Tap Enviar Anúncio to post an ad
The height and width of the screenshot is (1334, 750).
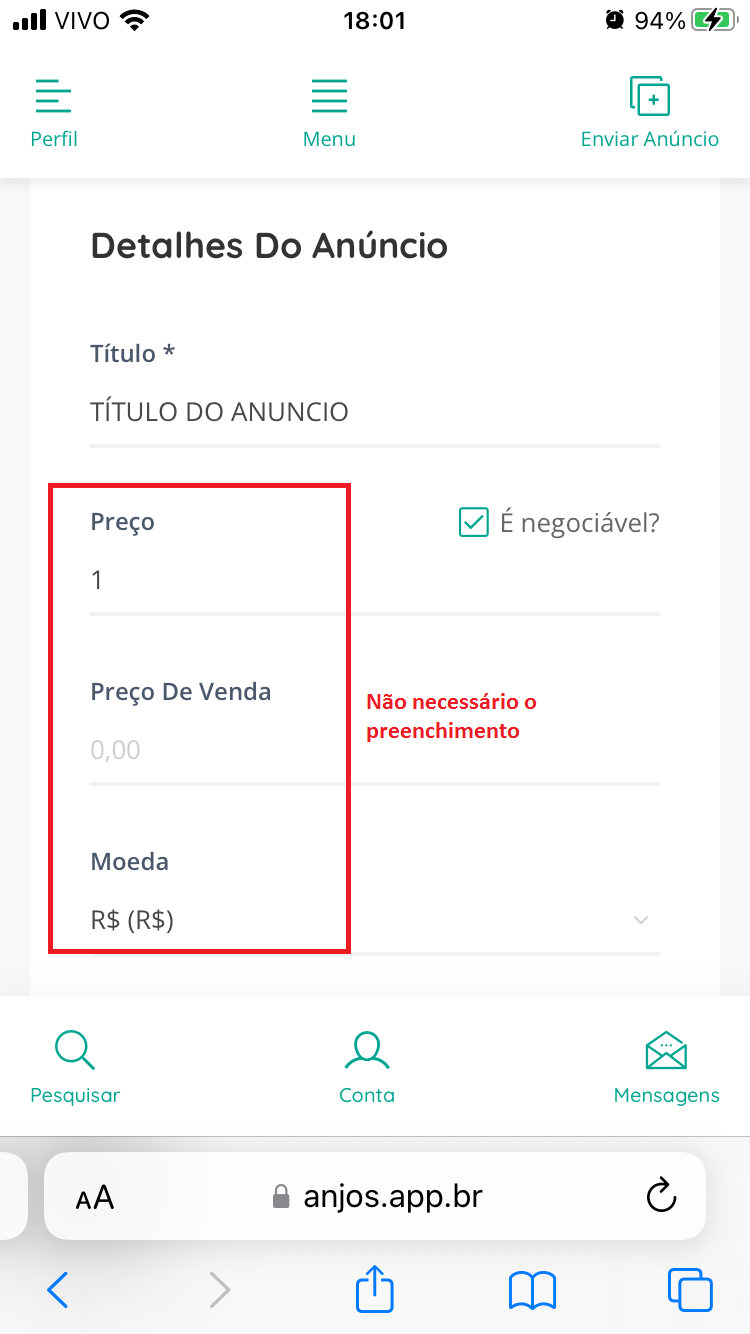coord(649,112)
